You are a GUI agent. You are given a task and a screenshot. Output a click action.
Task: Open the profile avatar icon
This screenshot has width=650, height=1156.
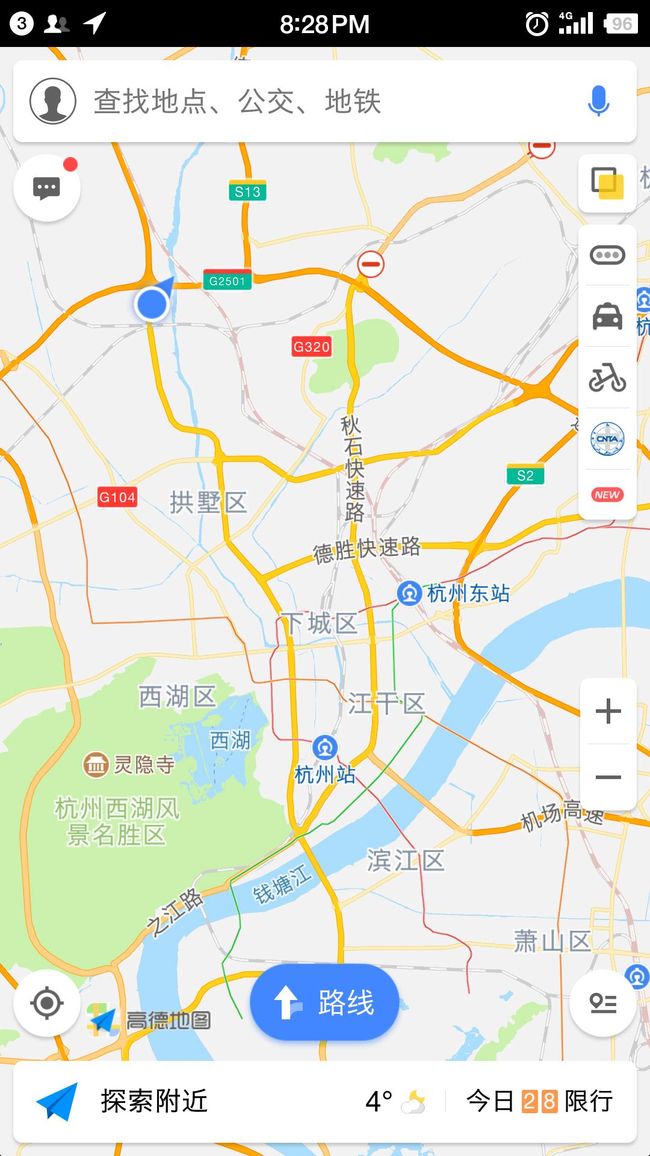click(53, 101)
